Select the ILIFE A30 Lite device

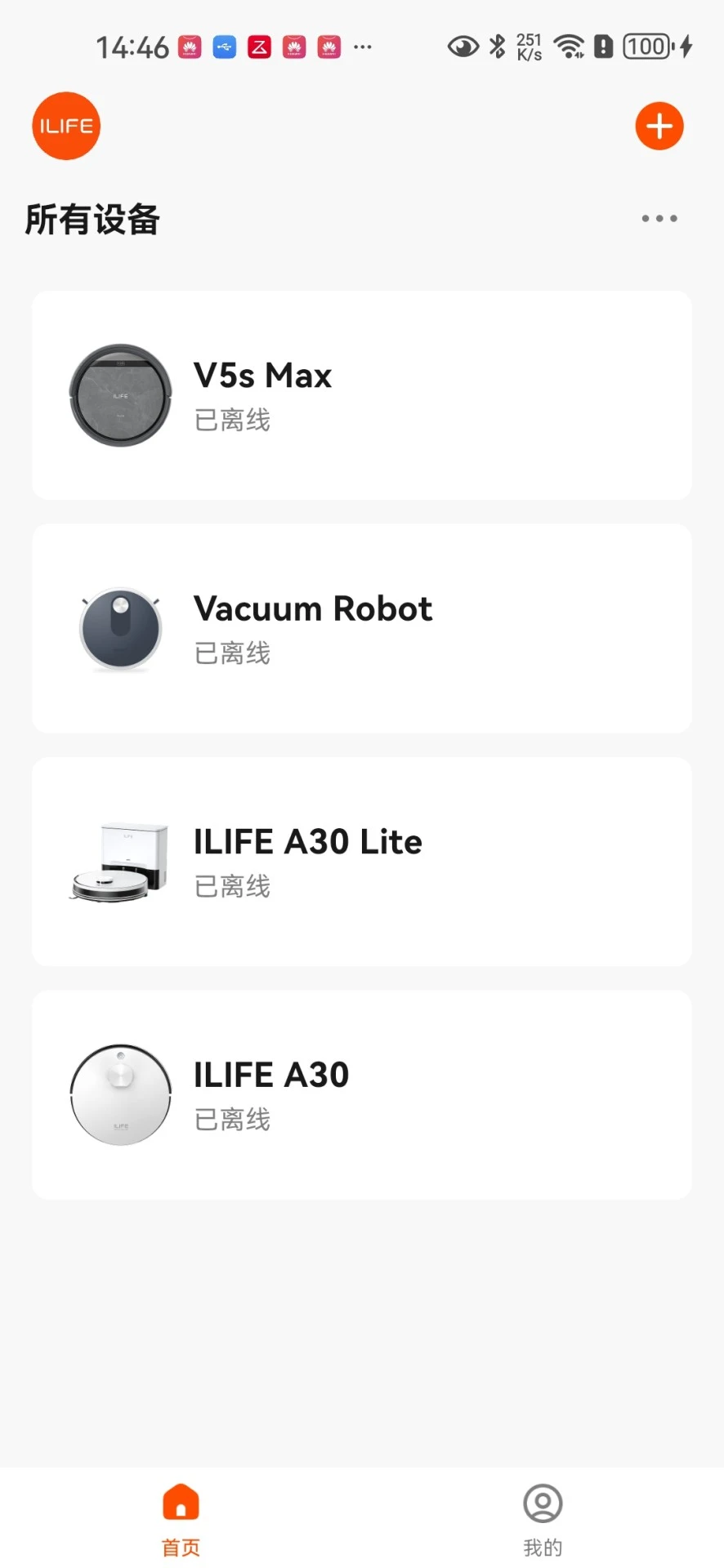pyautogui.click(x=362, y=862)
